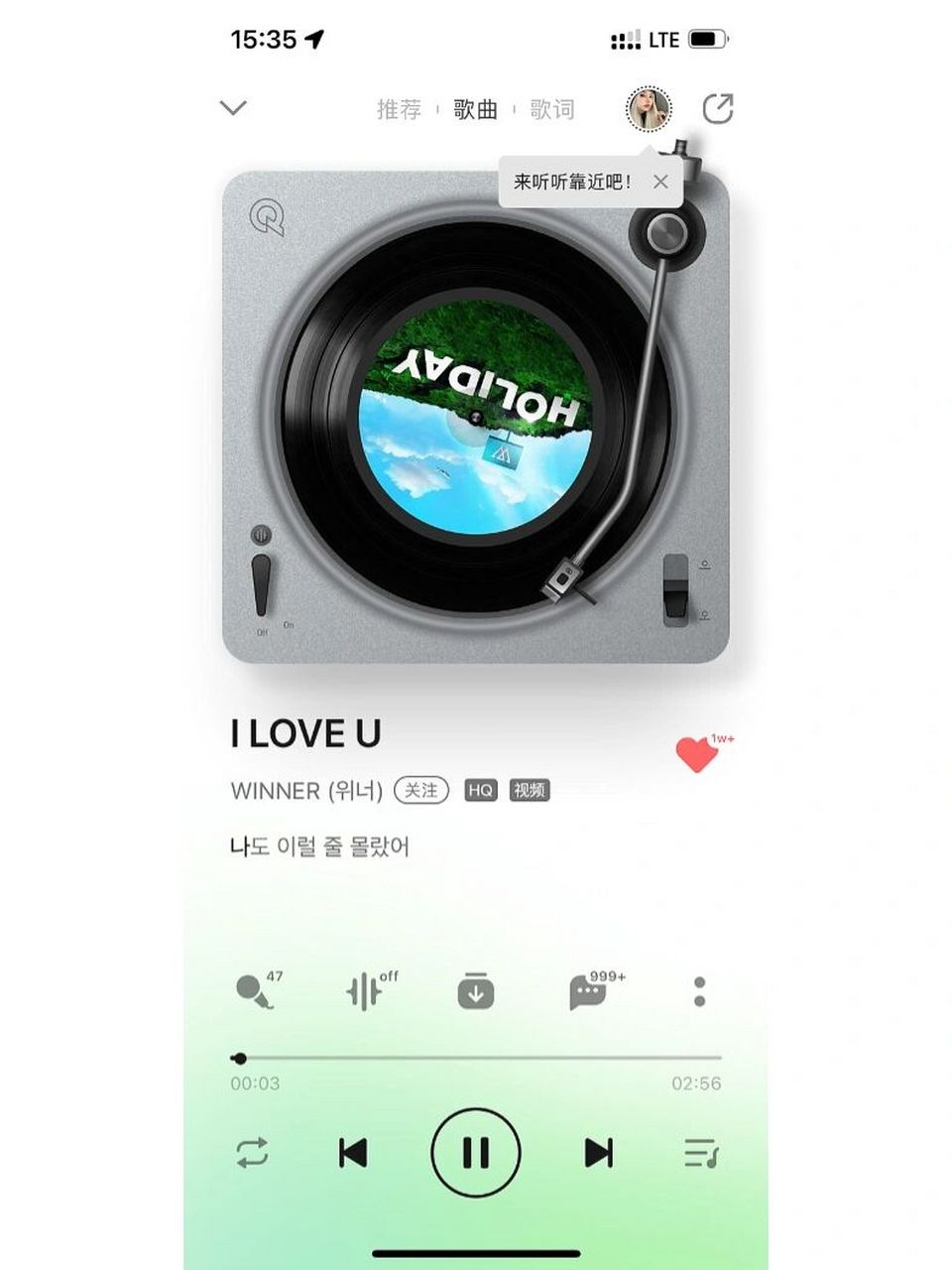The image size is (952, 1270).
Task: Toggle the sound effect setting
Action: (366, 991)
